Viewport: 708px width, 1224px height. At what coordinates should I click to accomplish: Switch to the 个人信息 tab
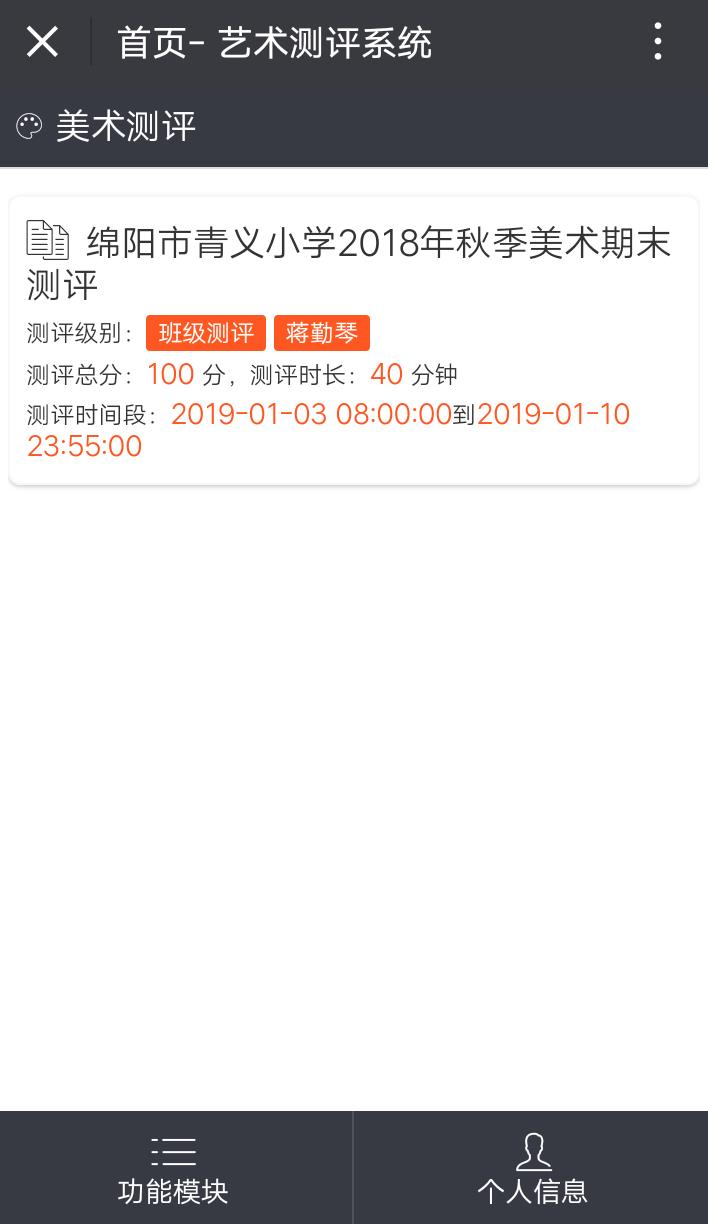point(532,1168)
